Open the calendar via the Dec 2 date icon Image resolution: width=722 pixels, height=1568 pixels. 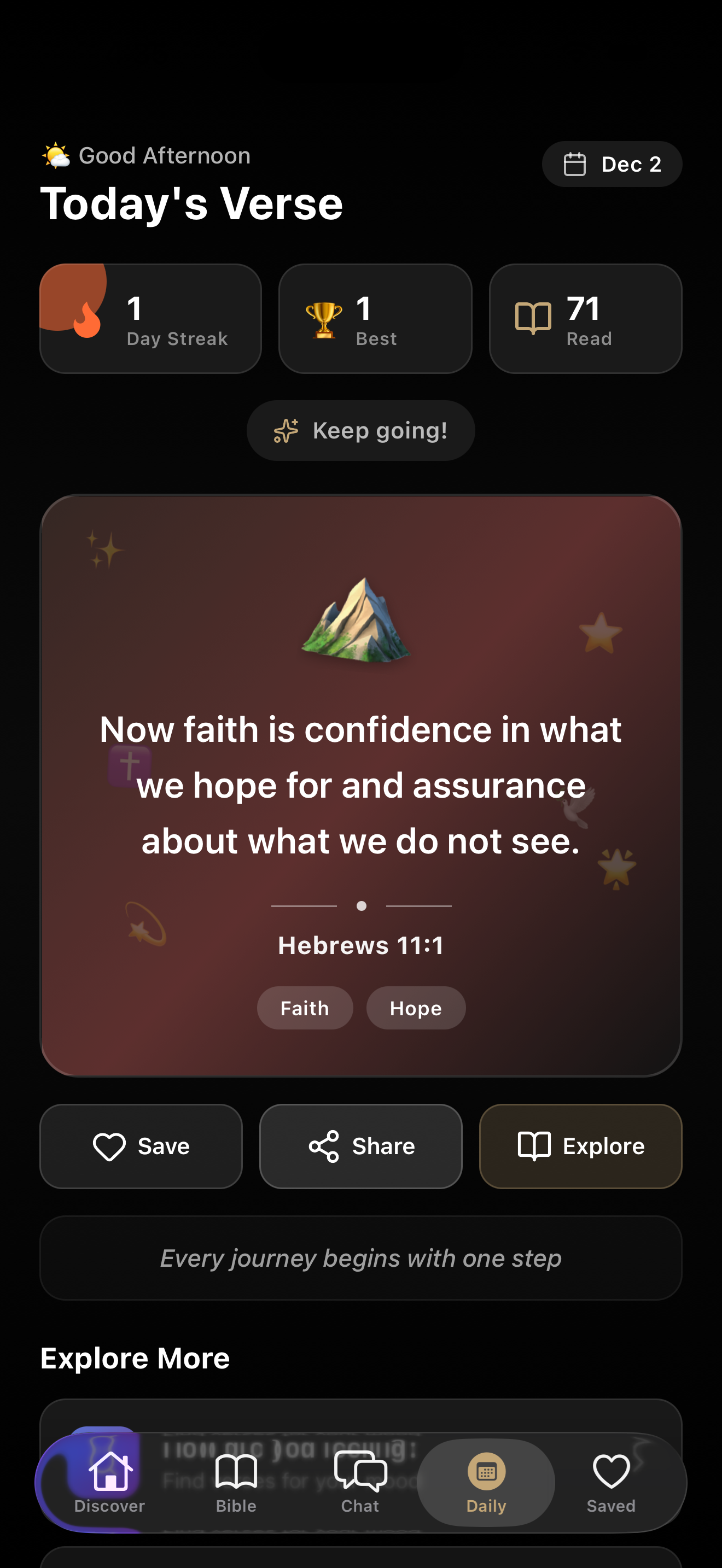[575, 163]
